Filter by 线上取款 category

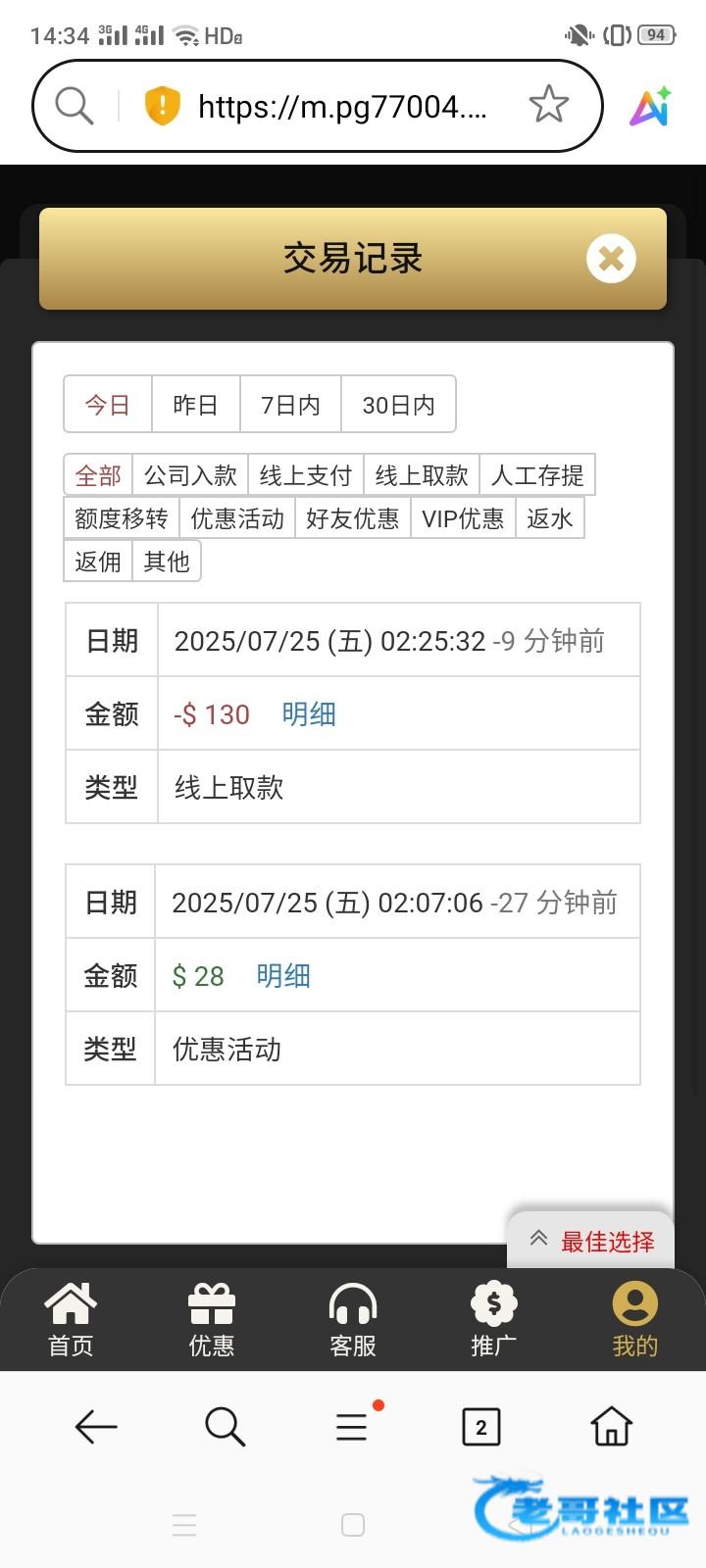pyautogui.click(x=422, y=475)
